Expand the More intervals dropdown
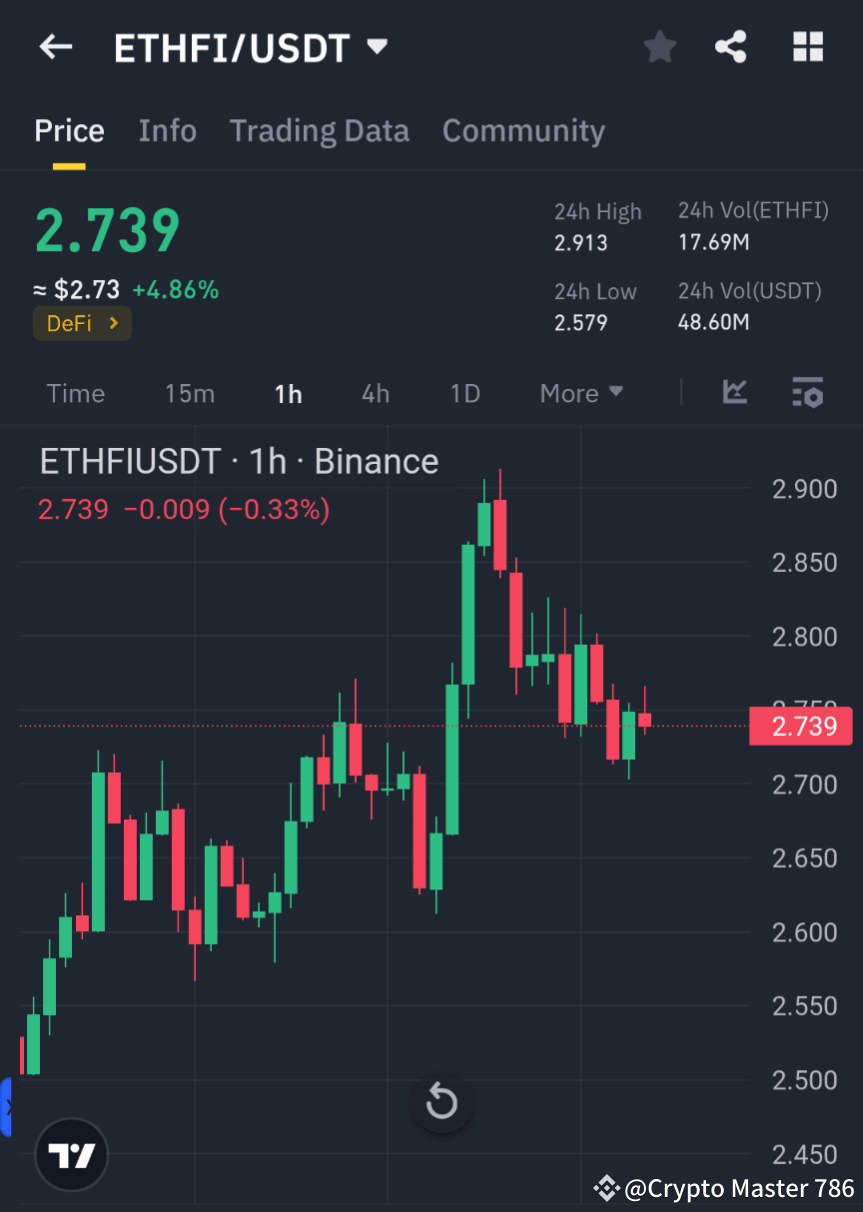Image resolution: width=863 pixels, height=1212 pixels. (581, 393)
